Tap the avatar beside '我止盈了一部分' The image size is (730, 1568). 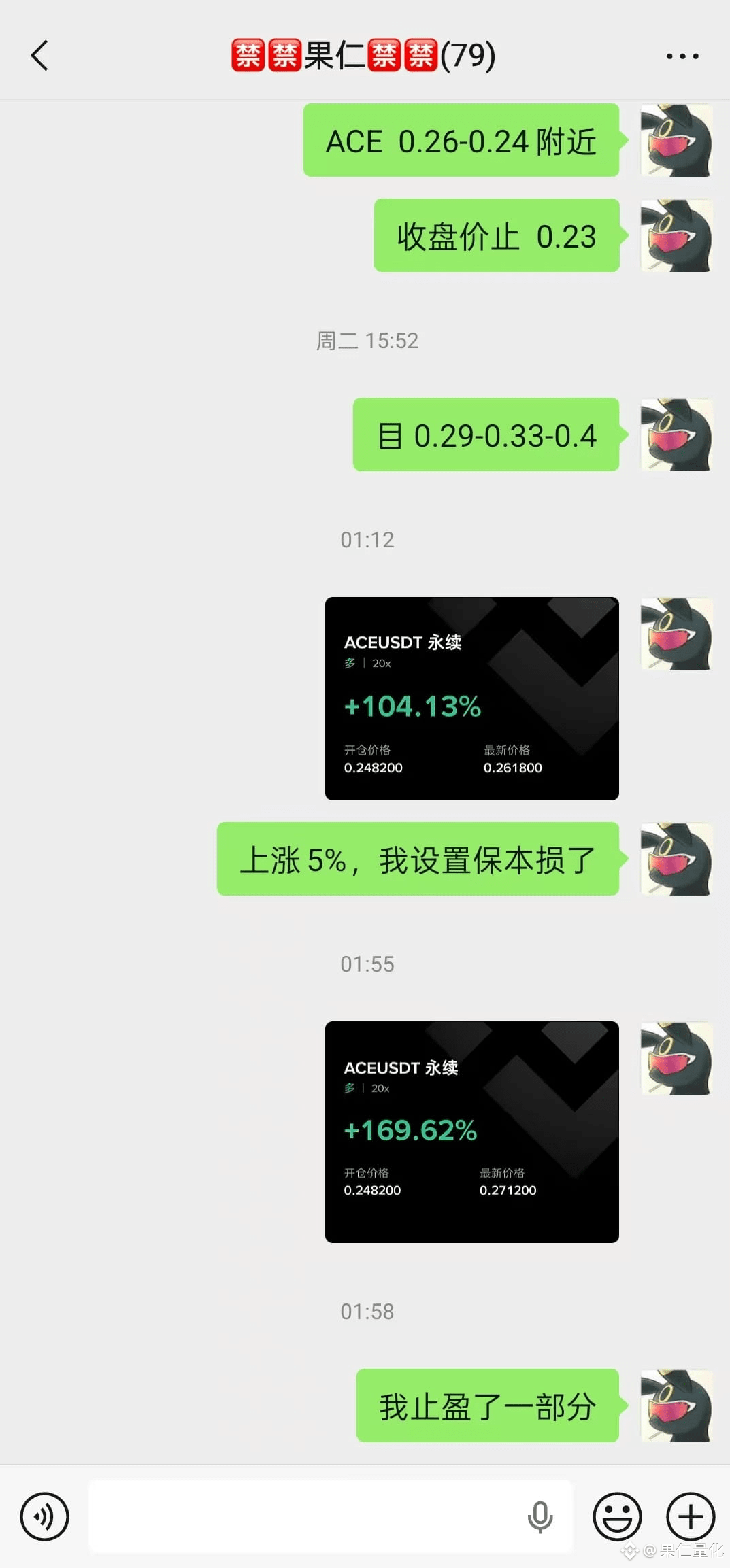676,1405
